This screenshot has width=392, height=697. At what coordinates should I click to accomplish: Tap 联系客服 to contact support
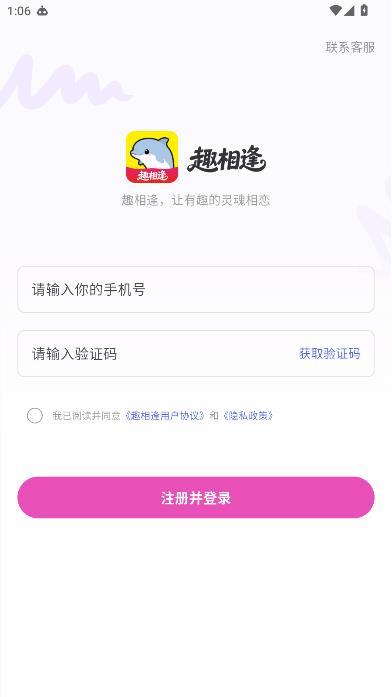tap(350, 47)
